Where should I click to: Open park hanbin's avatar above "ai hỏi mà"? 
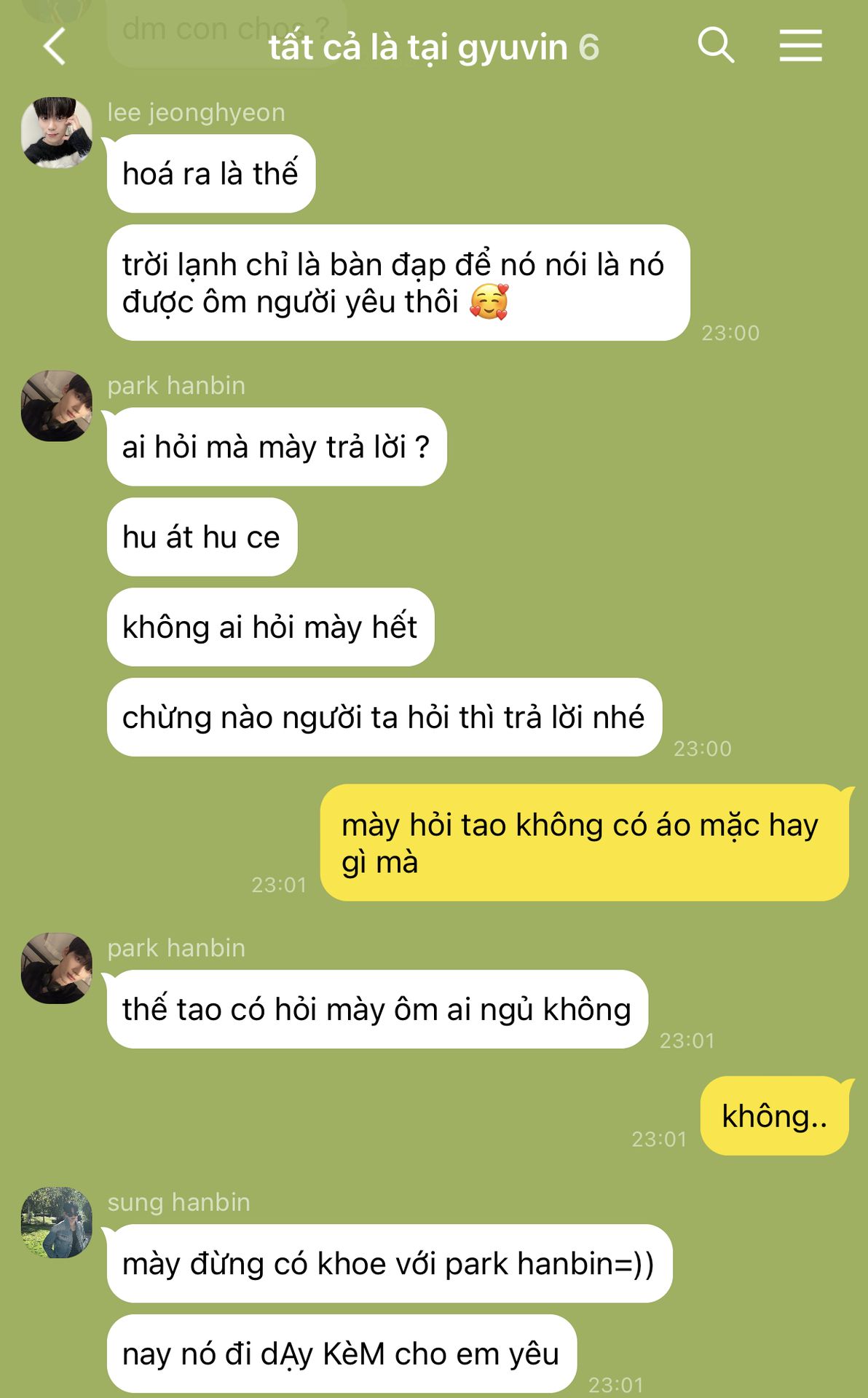(x=57, y=406)
